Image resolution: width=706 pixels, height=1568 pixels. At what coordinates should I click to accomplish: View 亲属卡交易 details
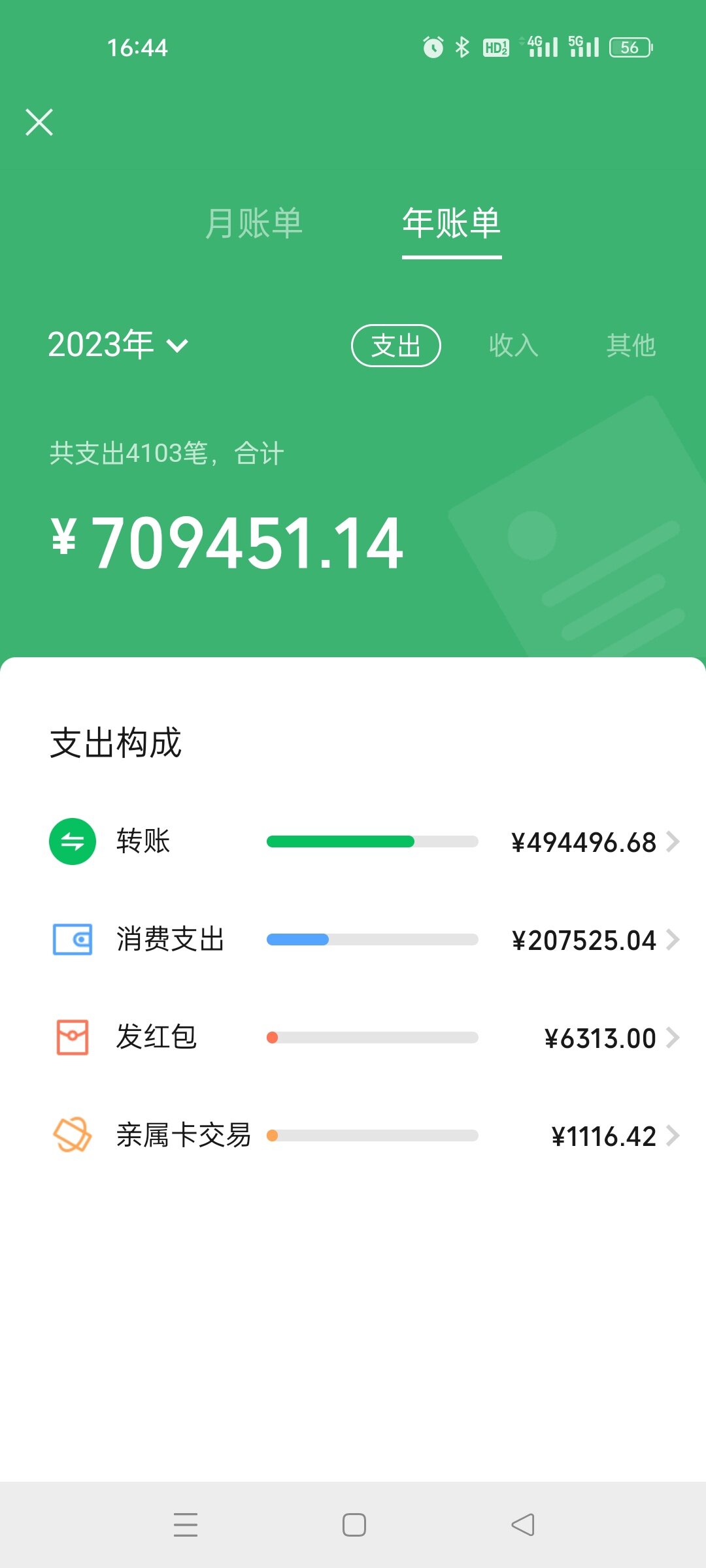pos(363,1135)
